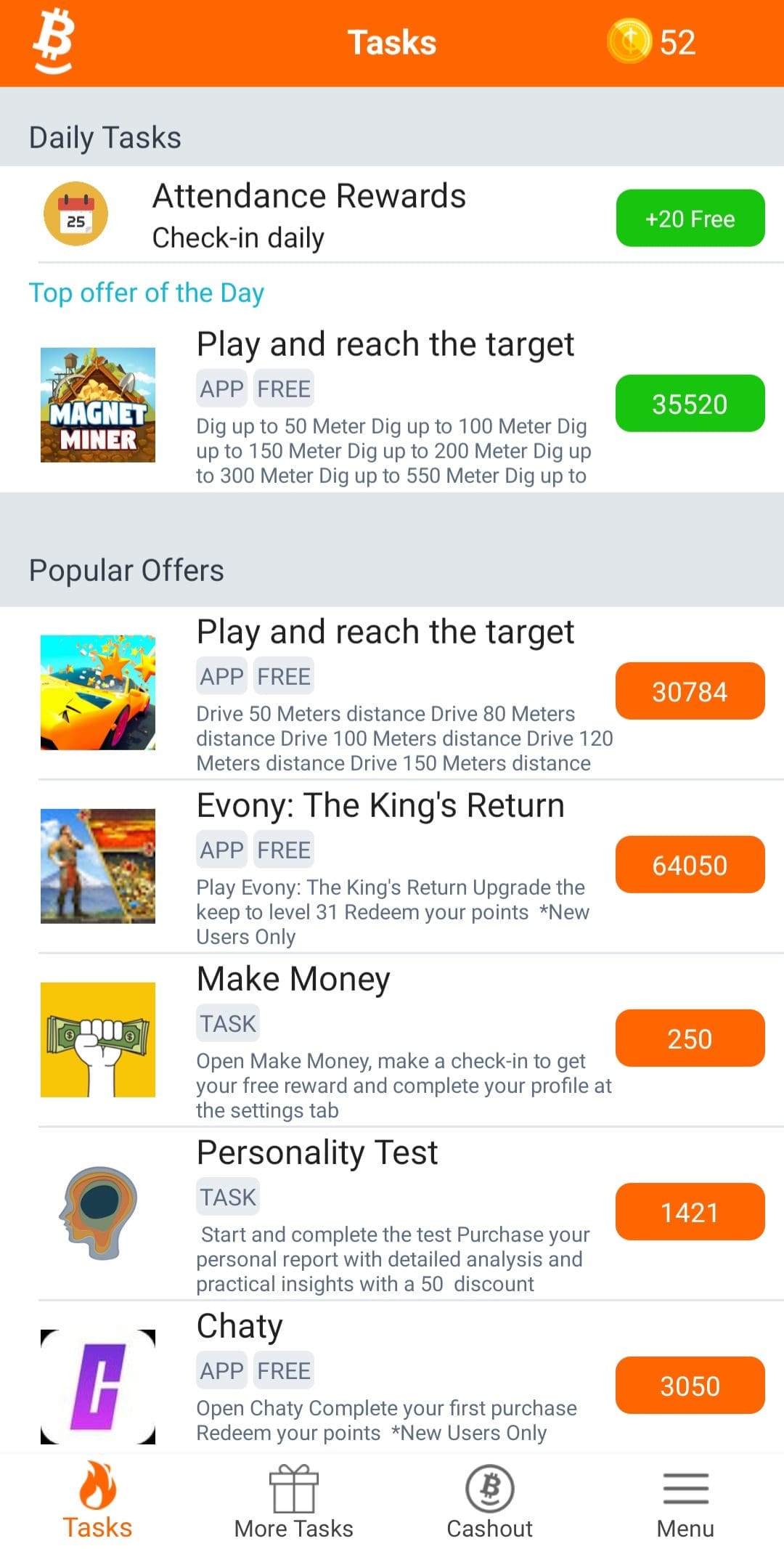Viewport: 784px width, 1549px height.
Task: Open the Chaty app offer
Action: [392, 1378]
